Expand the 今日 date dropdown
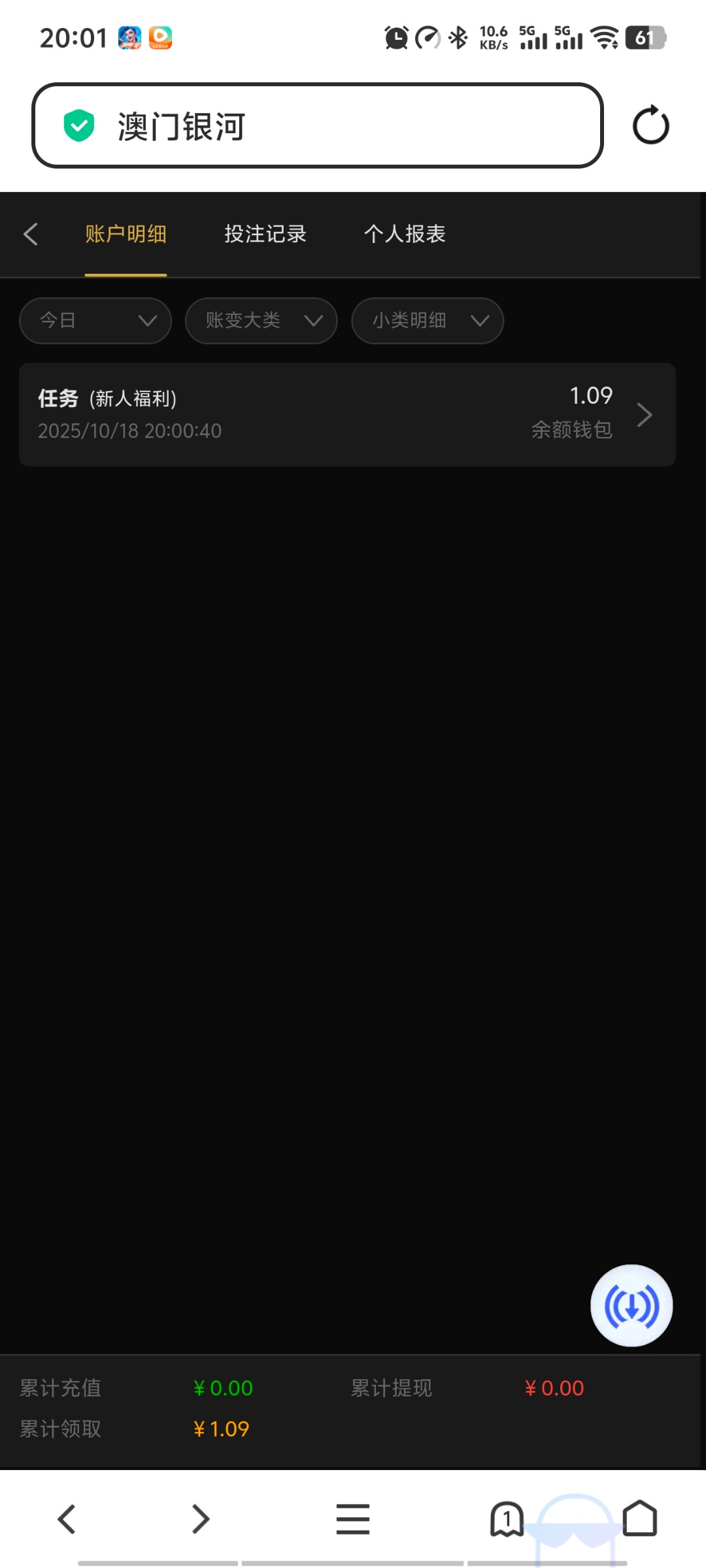The width and height of the screenshot is (706, 1568). pos(95,320)
